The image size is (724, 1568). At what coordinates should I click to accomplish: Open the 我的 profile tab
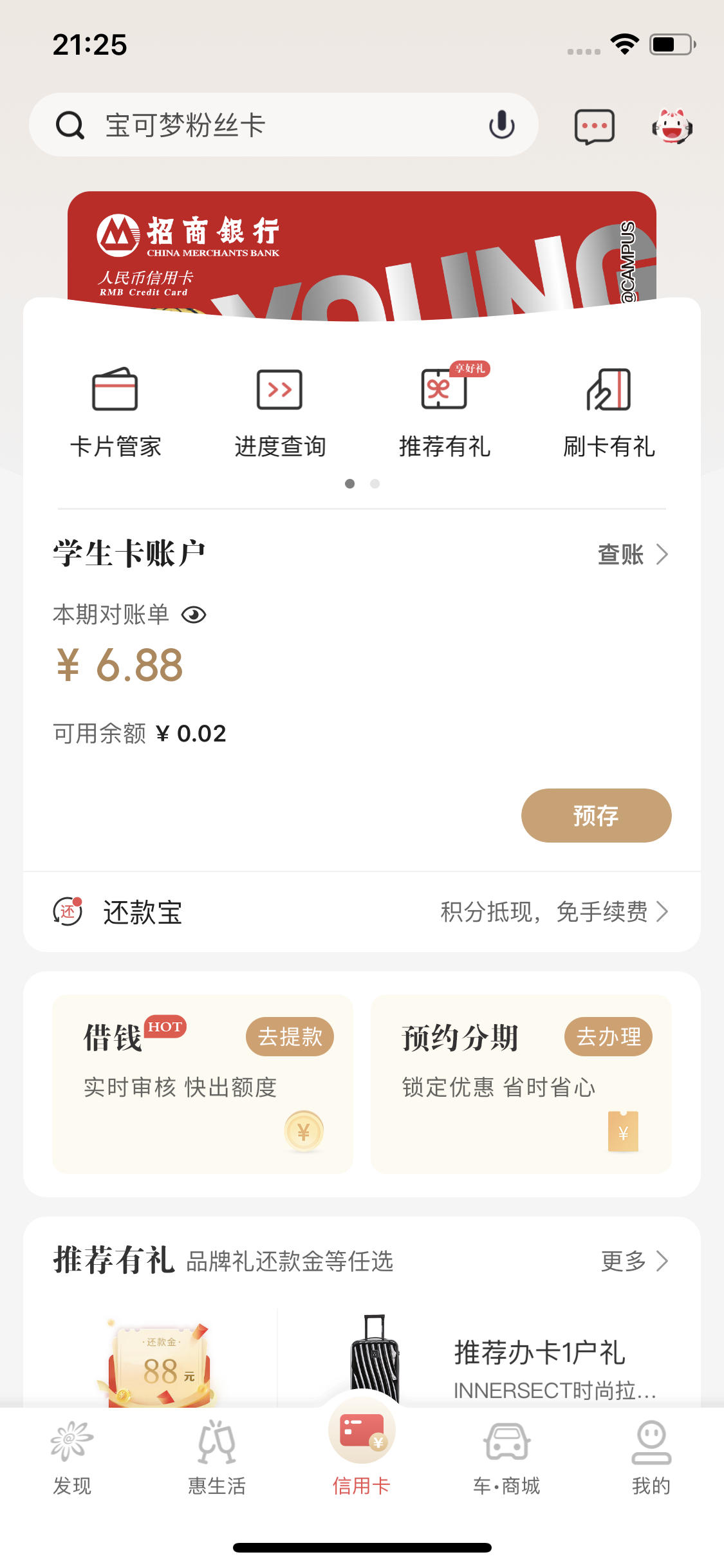point(651,1458)
